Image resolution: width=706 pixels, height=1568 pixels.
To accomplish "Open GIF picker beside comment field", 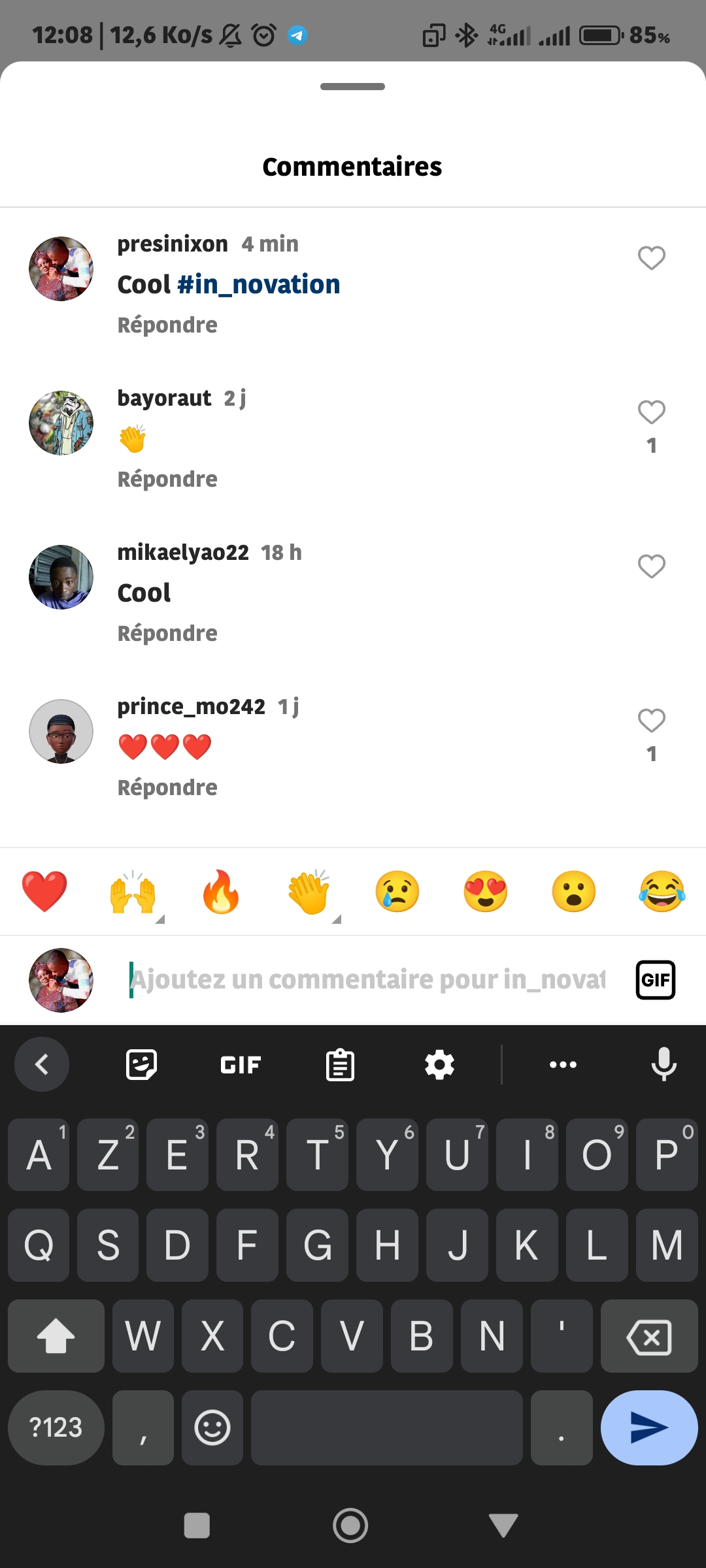I will (x=655, y=979).
